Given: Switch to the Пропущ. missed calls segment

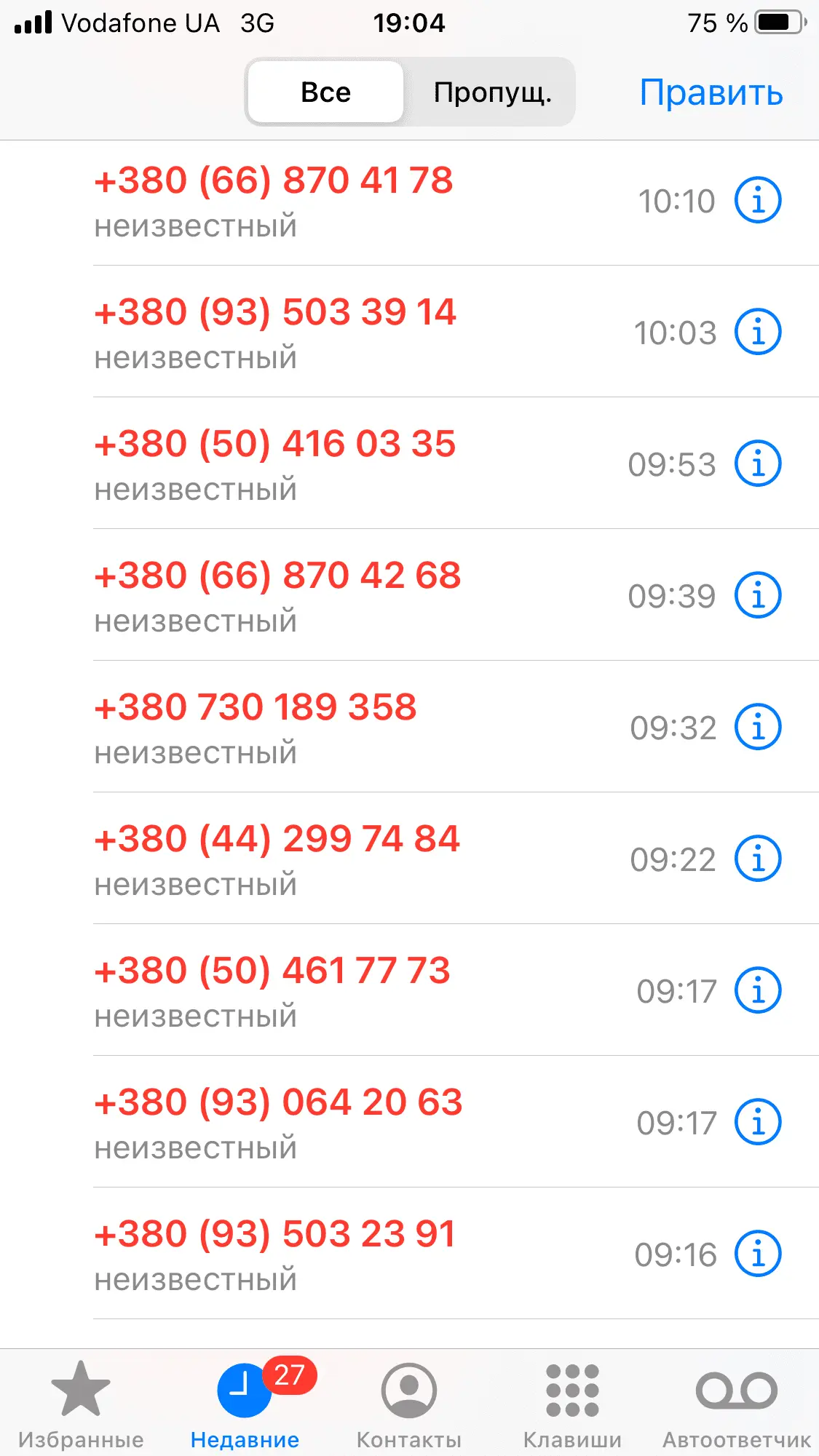Looking at the screenshot, I should tap(492, 92).
